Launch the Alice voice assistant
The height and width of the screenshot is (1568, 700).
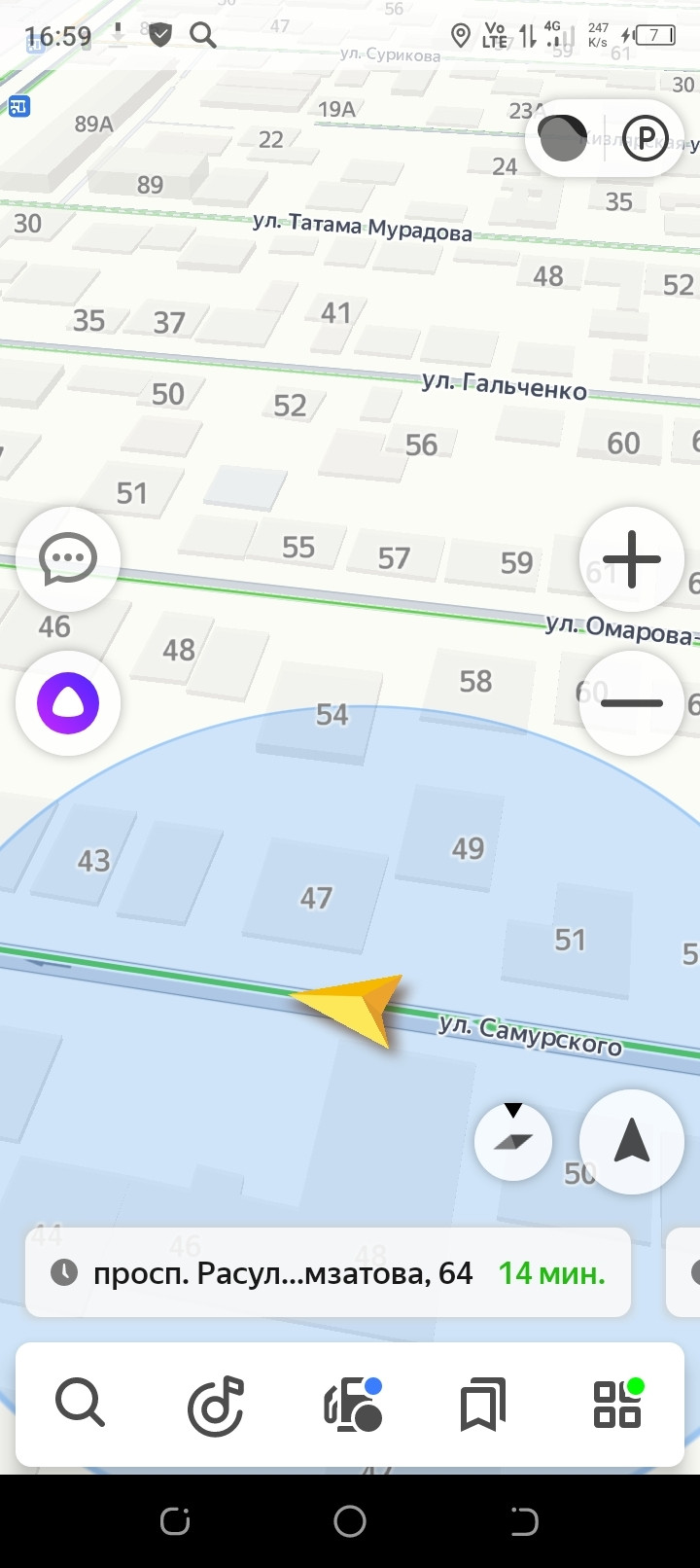pyautogui.click(x=68, y=702)
